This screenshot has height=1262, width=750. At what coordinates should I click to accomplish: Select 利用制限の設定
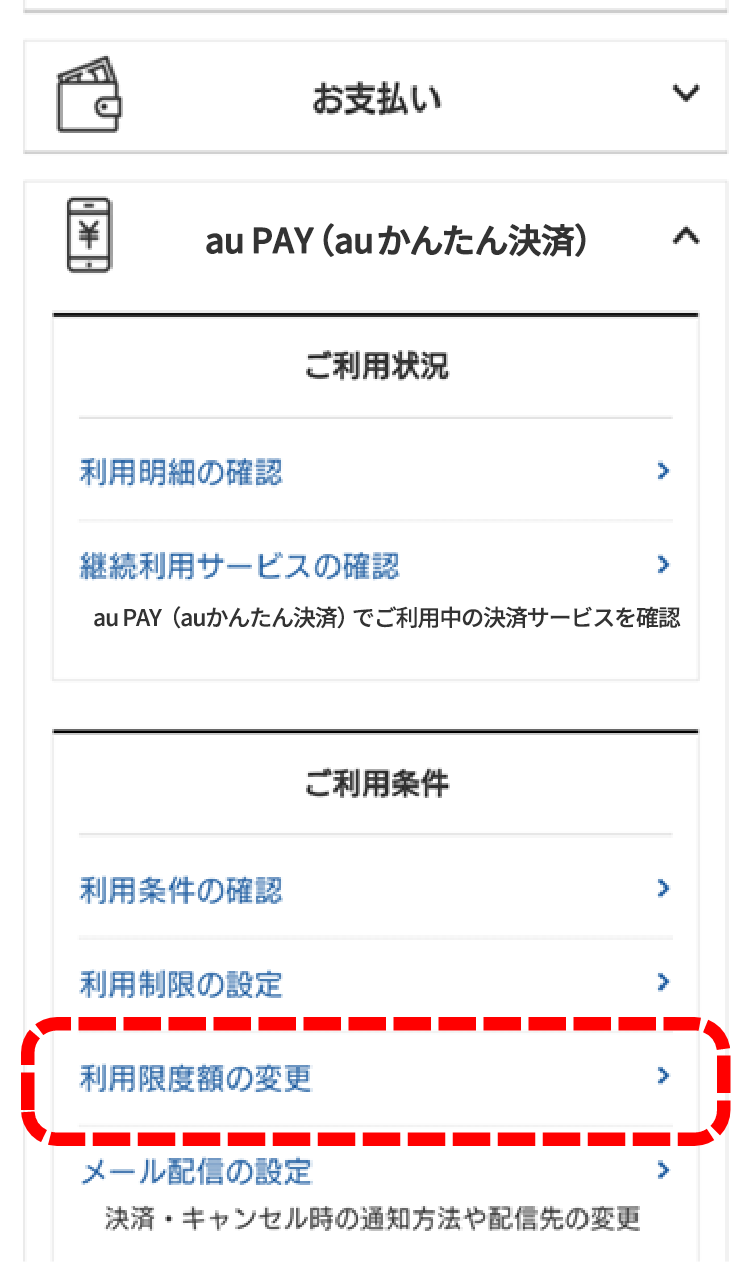180,982
